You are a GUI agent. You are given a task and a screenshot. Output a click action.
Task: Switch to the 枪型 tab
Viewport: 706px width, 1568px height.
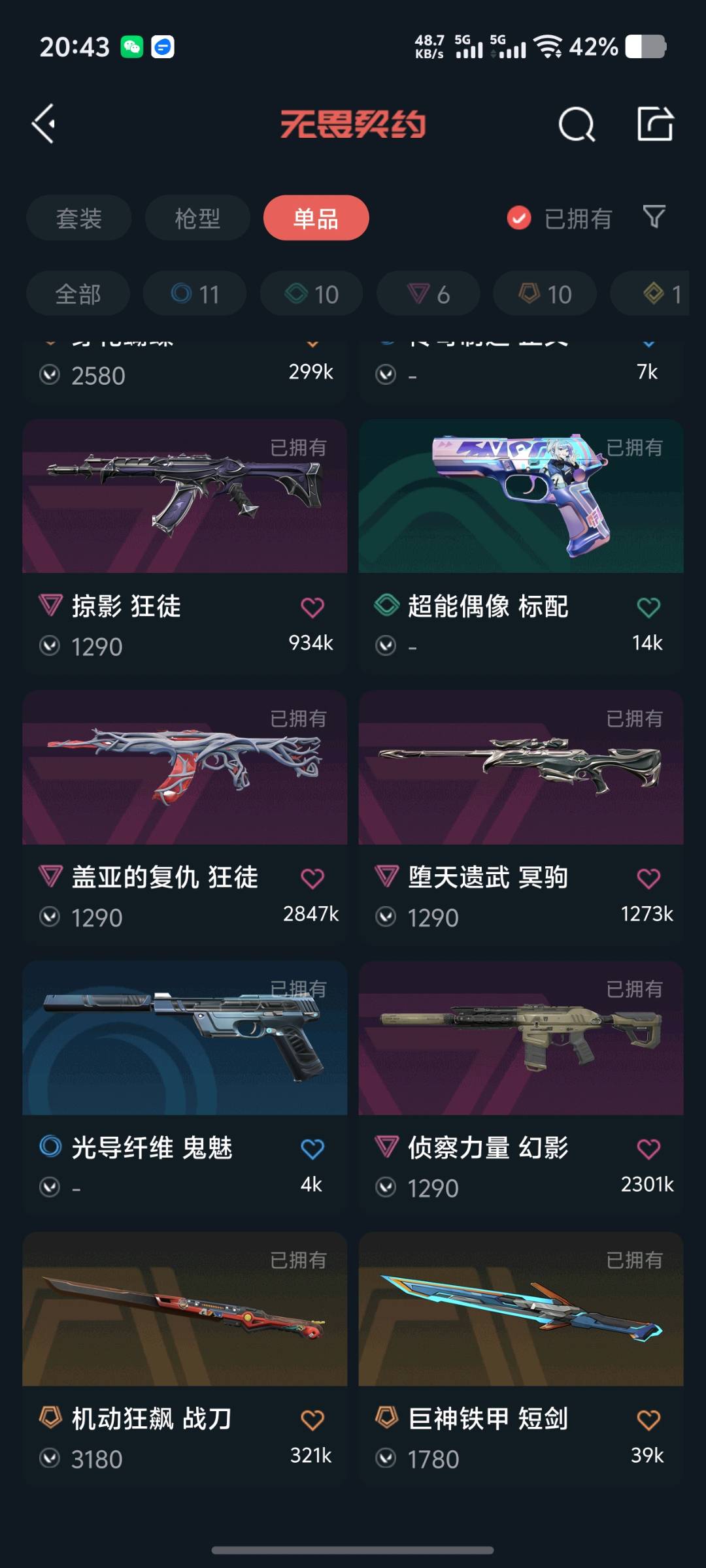pos(197,218)
